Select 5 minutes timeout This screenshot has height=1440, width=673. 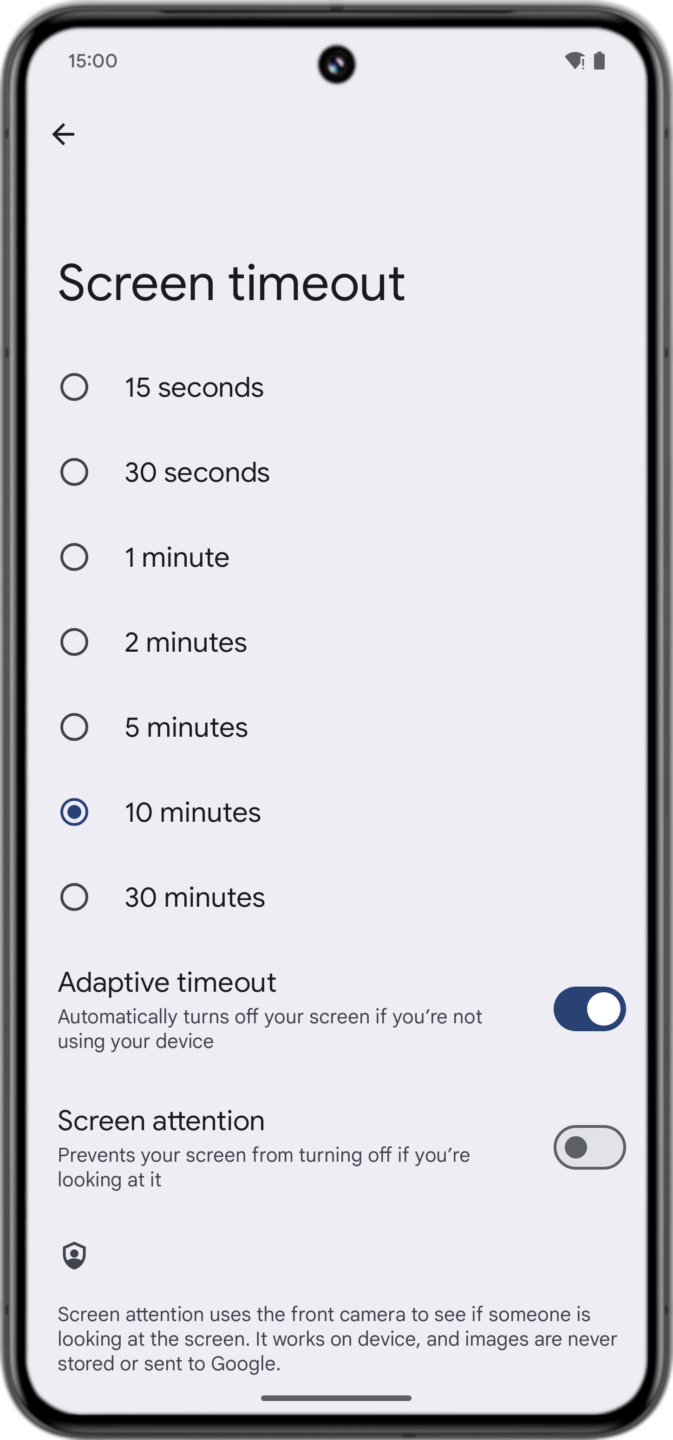tap(74, 727)
